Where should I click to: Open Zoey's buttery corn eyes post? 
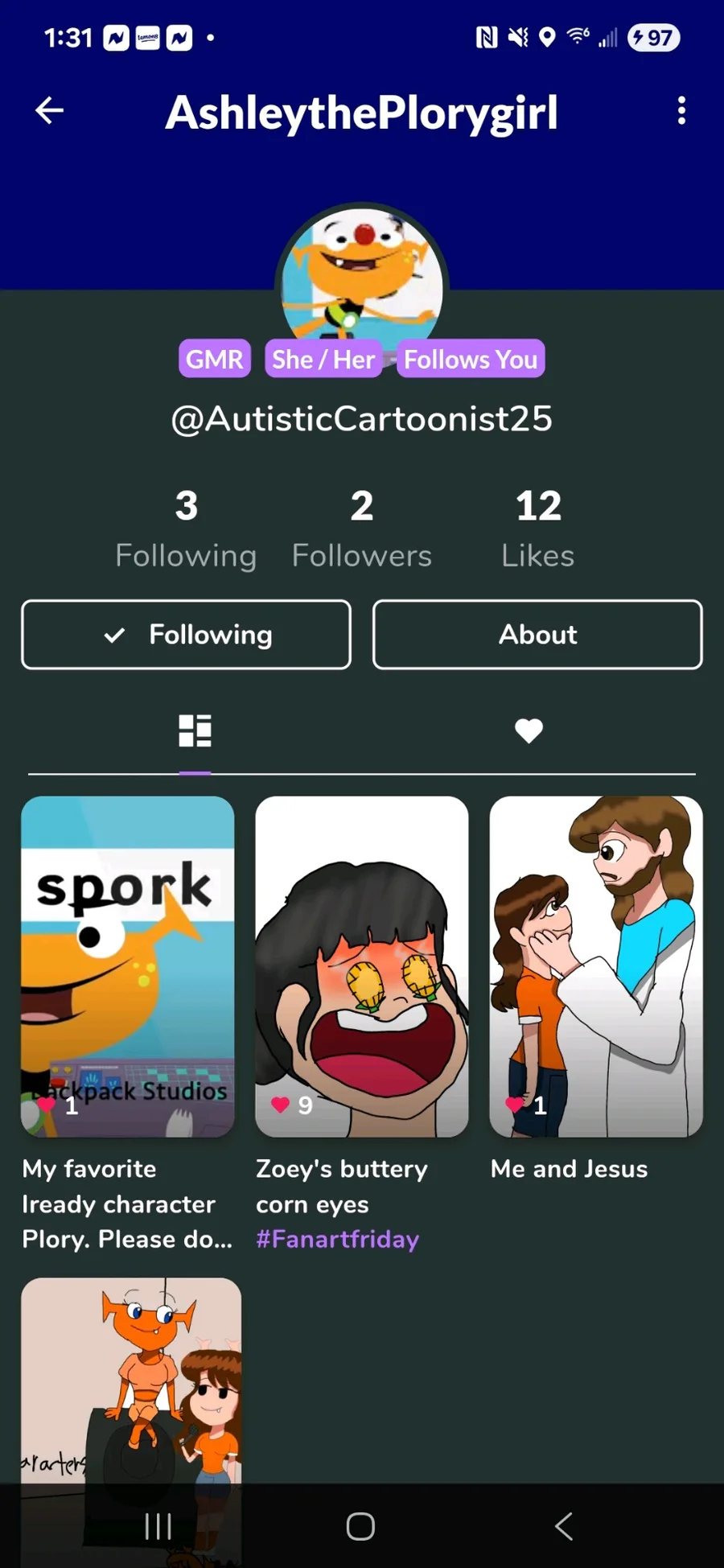tap(362, 966)
